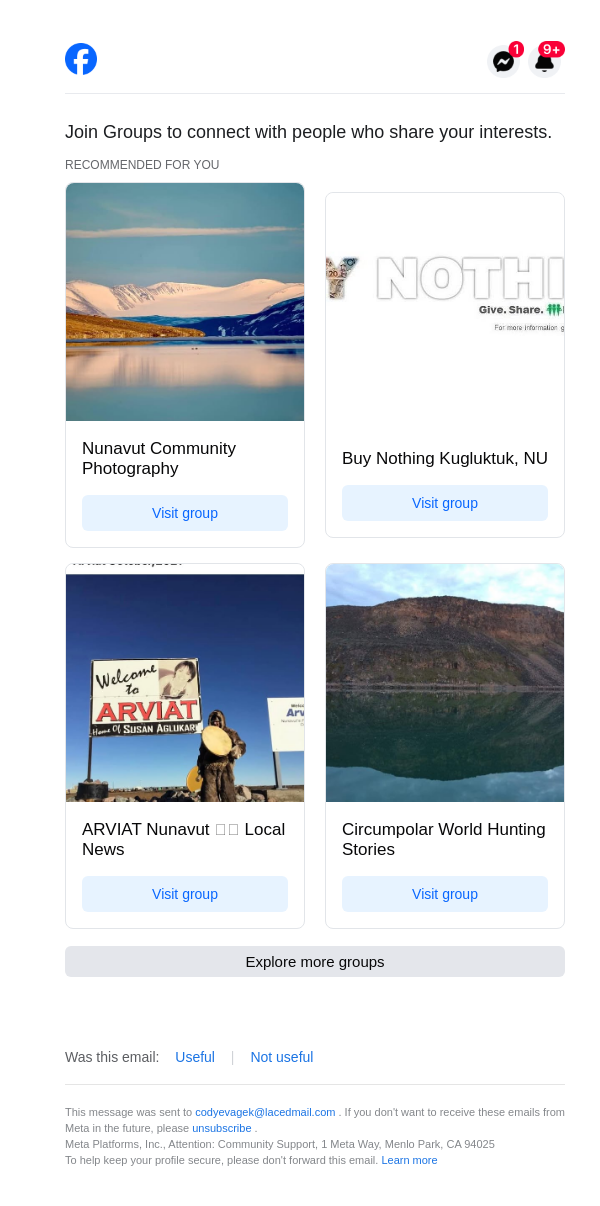Screen dimensions: 600x1206
Task: Tap the Facebook logo link
Action: [x=81, y=59]
